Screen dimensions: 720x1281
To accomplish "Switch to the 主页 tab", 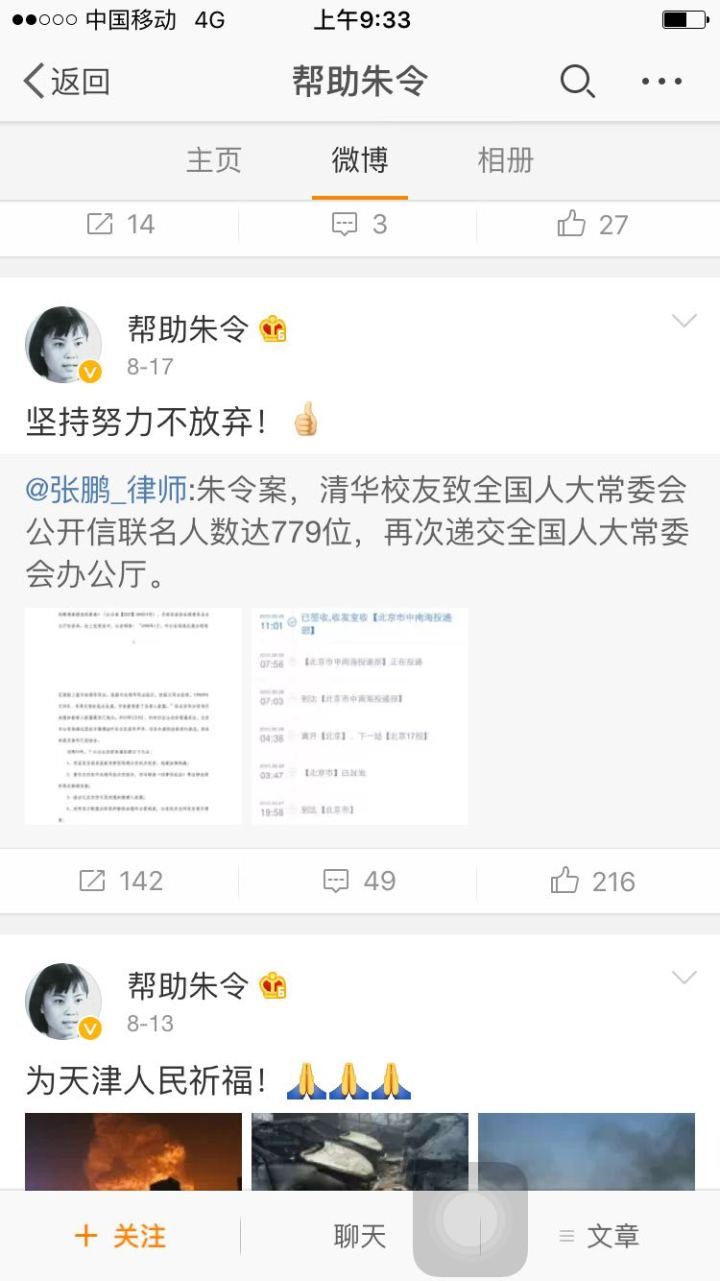I will coord(214,160).
